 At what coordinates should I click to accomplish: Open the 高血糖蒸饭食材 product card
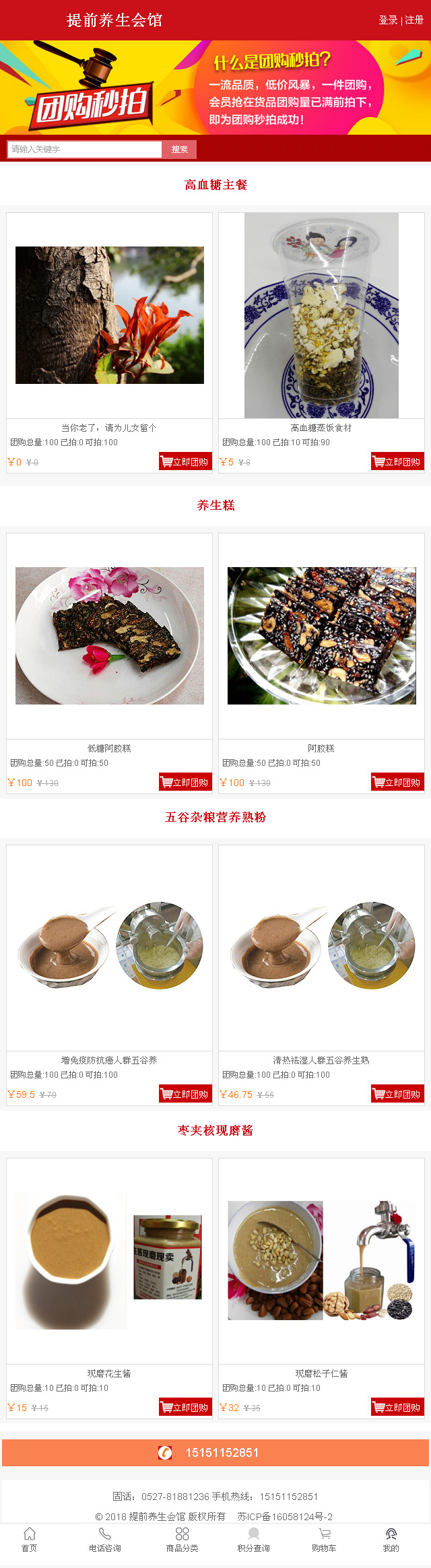coord(321,315)
